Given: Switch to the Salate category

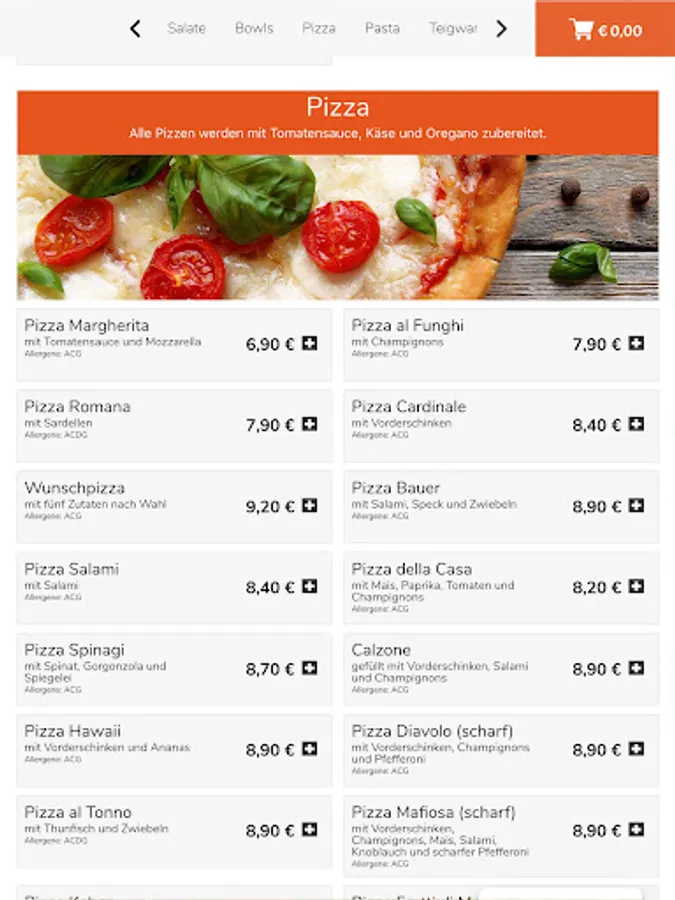Looking at the screenshot, I should coord(186,29).
